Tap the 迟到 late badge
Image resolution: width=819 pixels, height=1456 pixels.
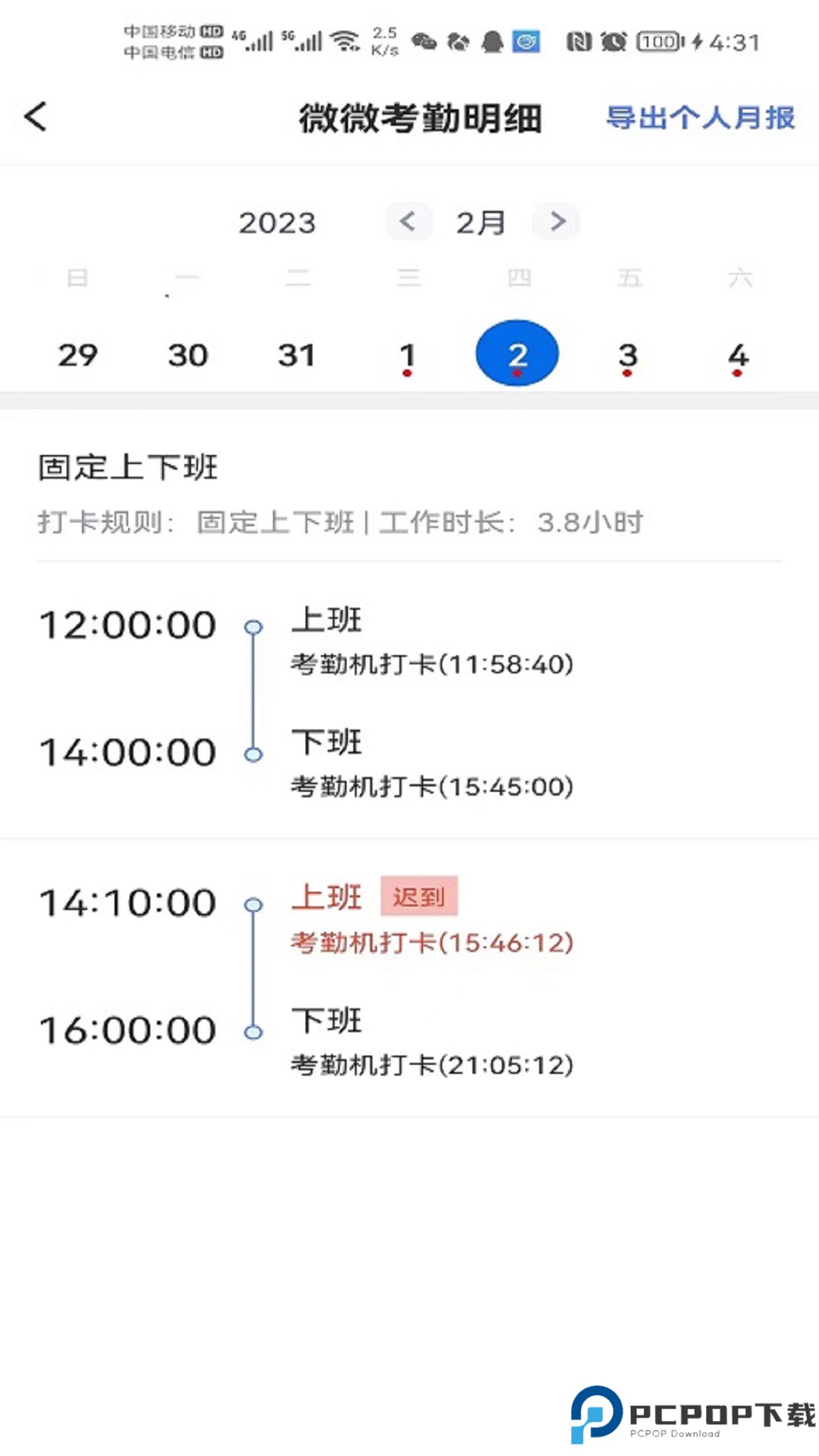419,897
